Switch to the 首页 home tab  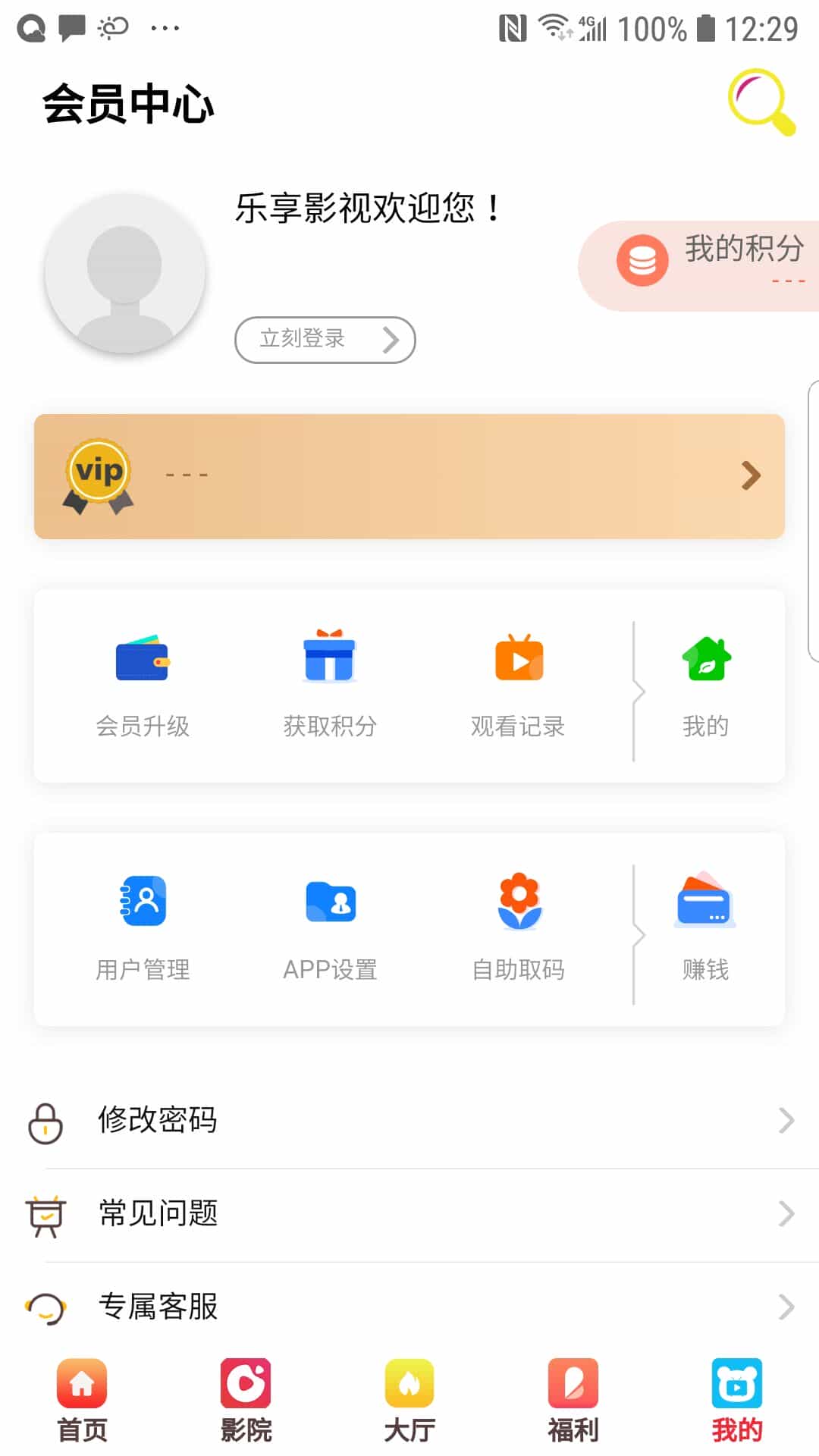pos(82,1401)
